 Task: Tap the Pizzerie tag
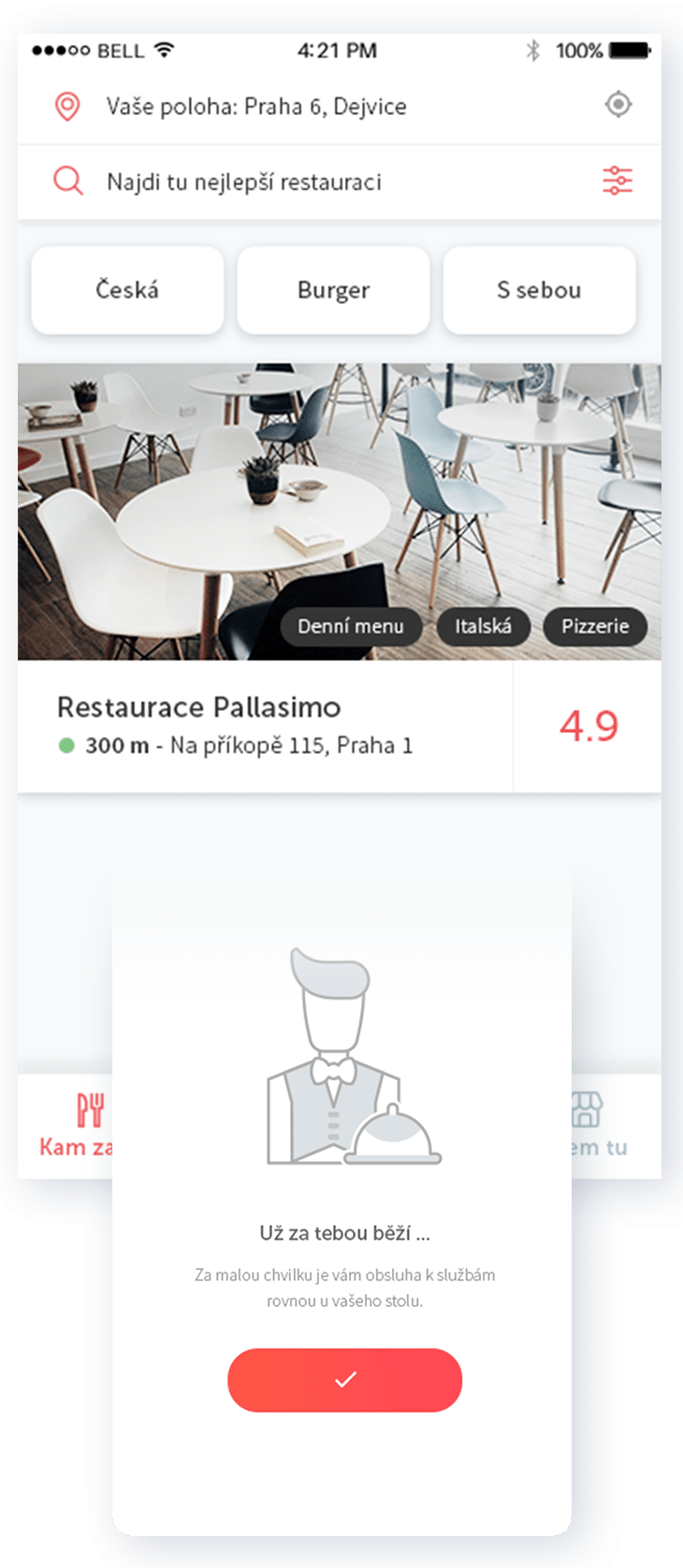[x=595, y=626]
